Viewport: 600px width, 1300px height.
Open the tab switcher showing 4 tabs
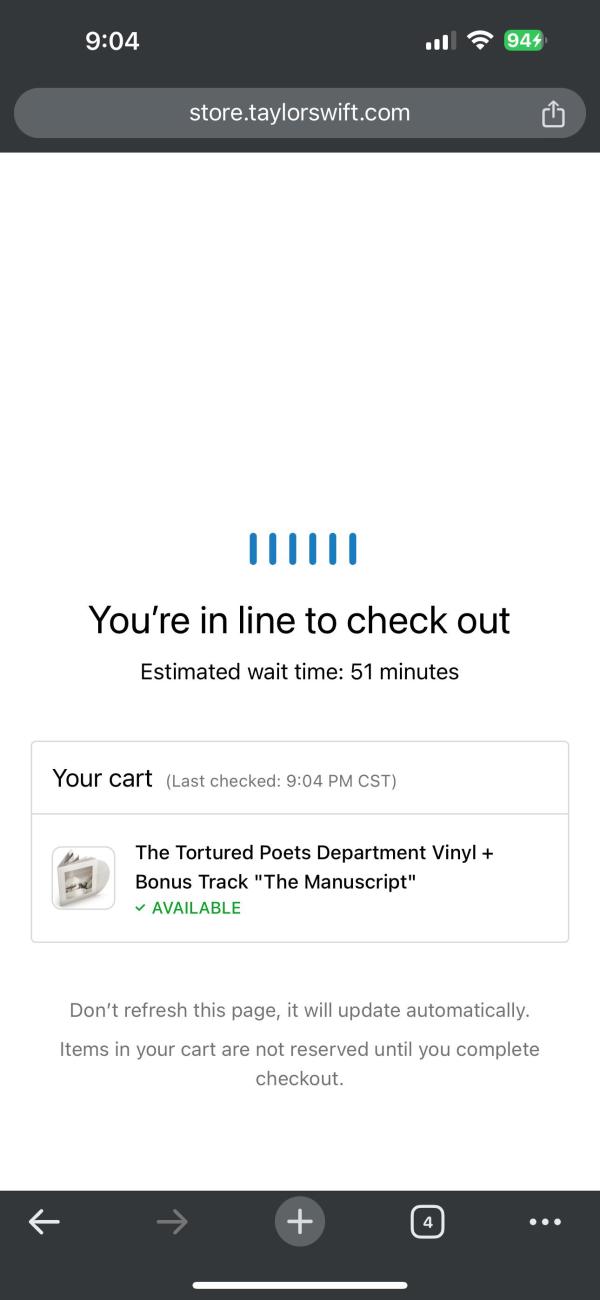(427, 1221)
